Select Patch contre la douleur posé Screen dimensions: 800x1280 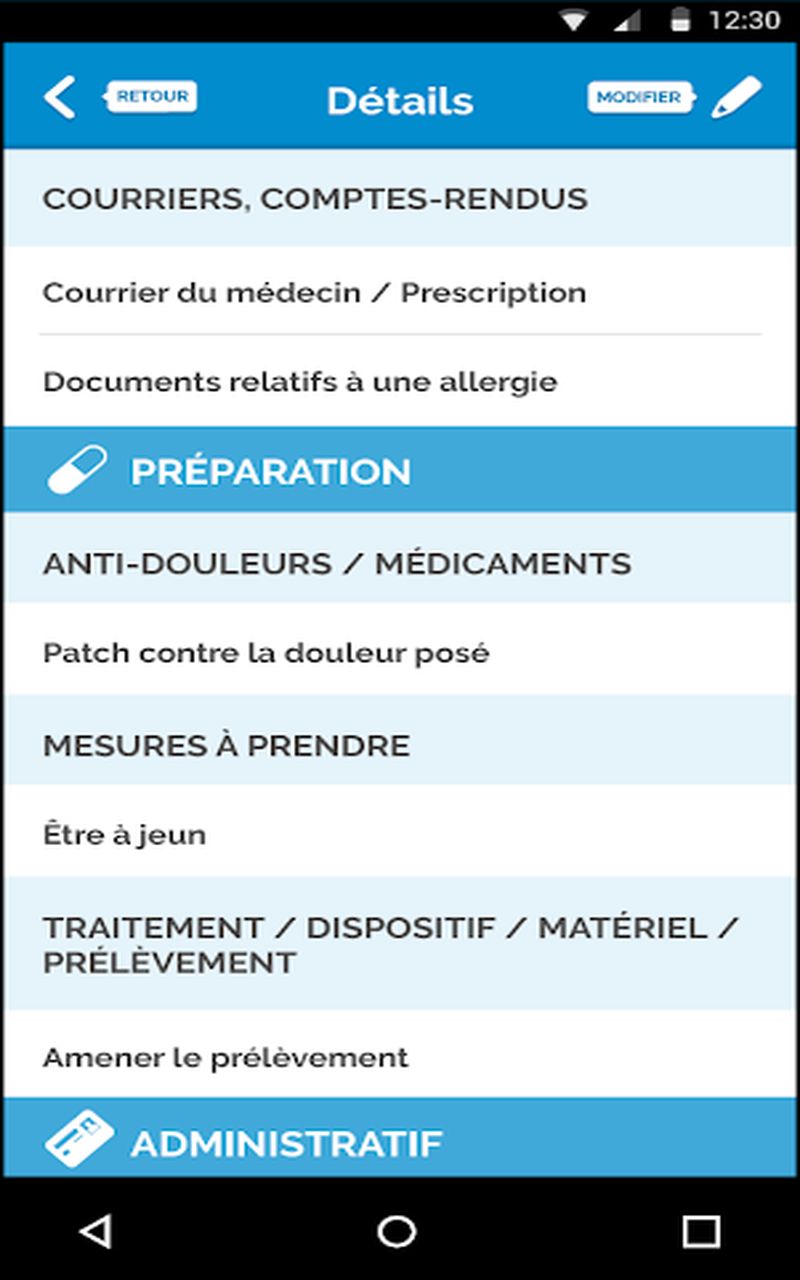click(400, 654)
